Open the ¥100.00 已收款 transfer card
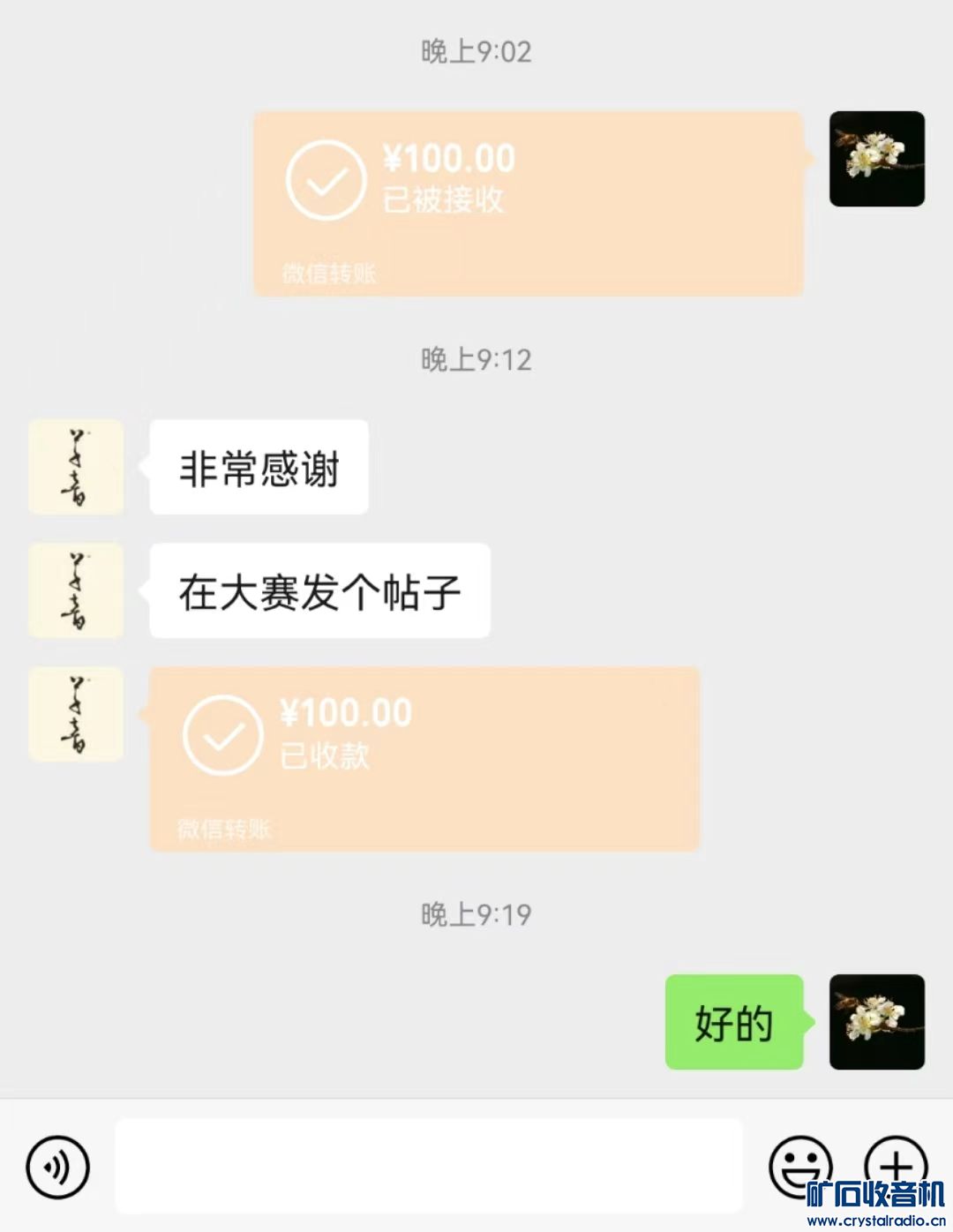The height and width of the screenshot is (1232, 953). pos(424,759)
